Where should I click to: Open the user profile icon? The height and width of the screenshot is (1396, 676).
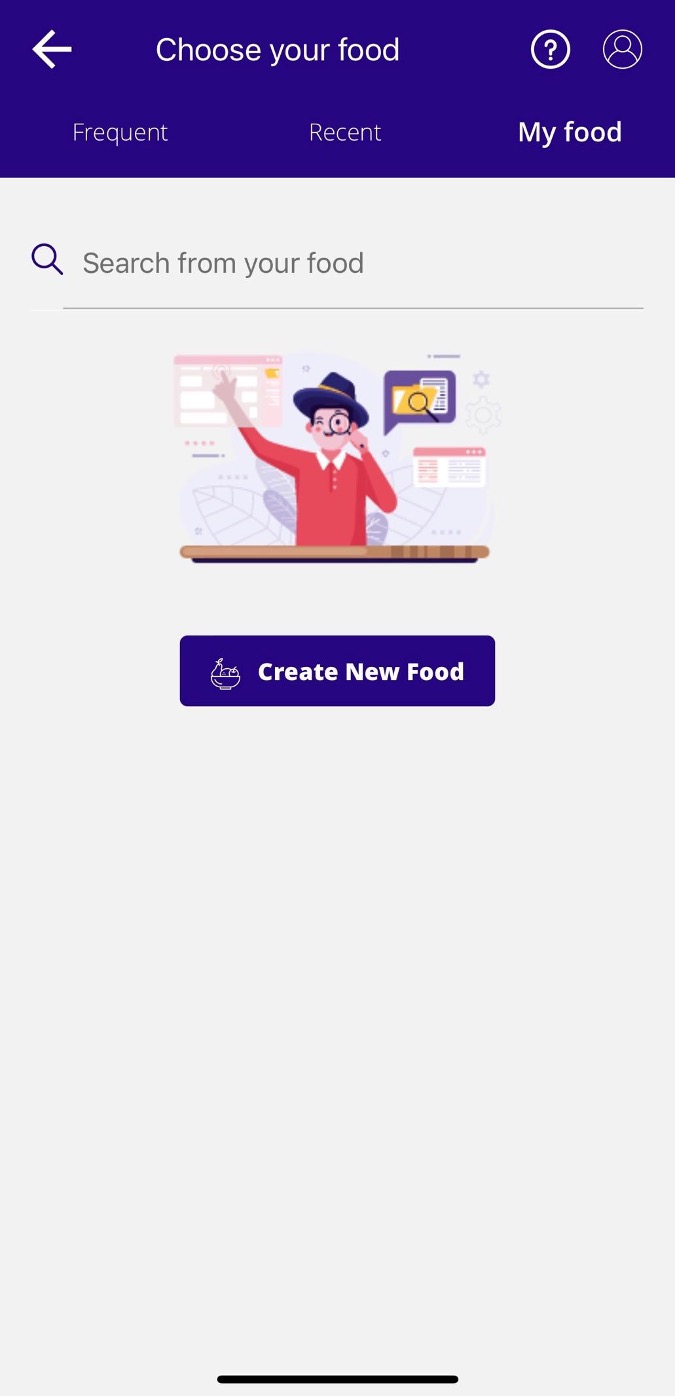point(622,49)
